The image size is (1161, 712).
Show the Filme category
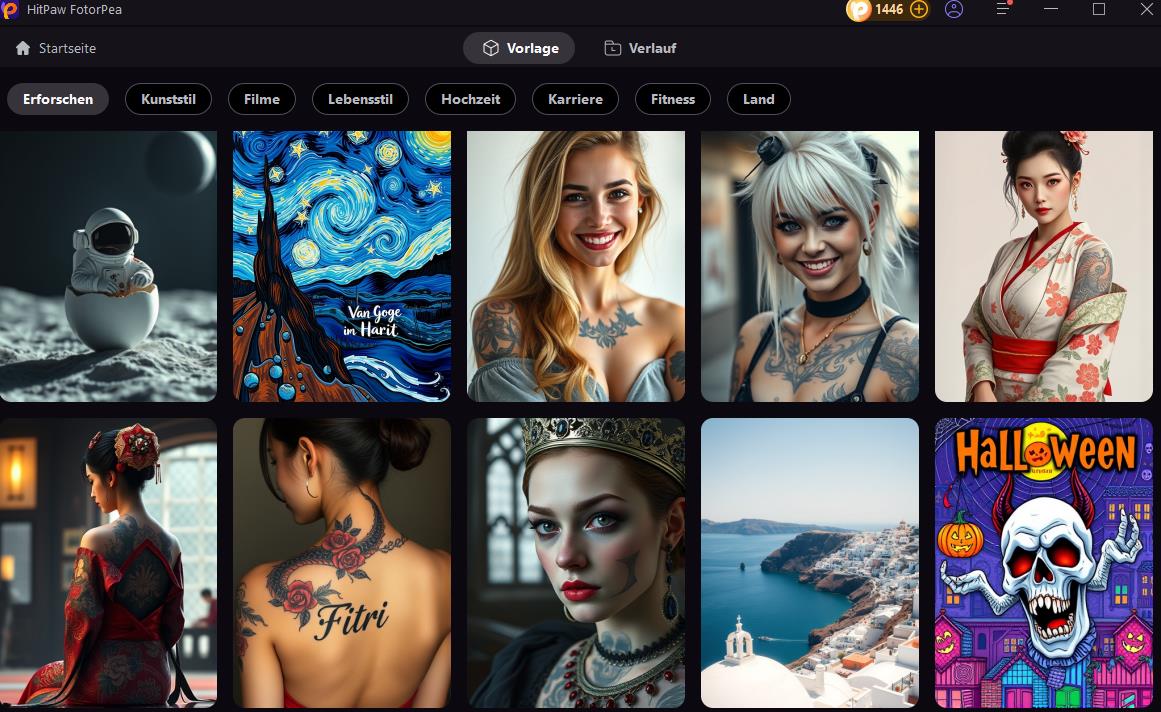point(262,99)
